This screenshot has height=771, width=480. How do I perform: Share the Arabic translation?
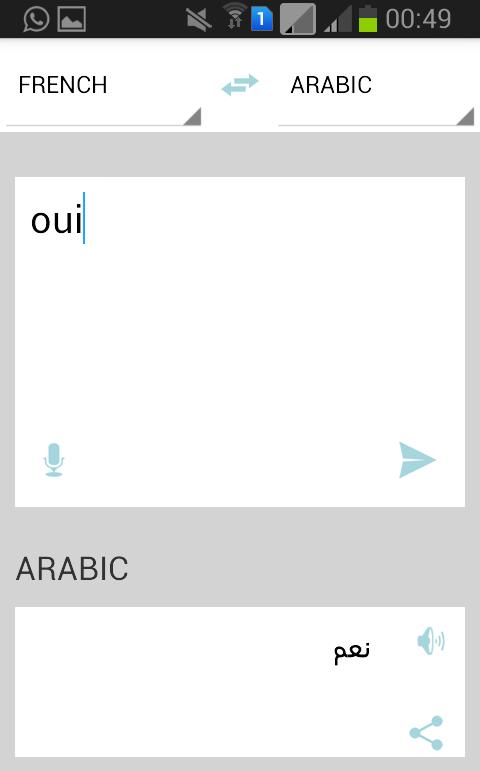[x=426, y=733]
